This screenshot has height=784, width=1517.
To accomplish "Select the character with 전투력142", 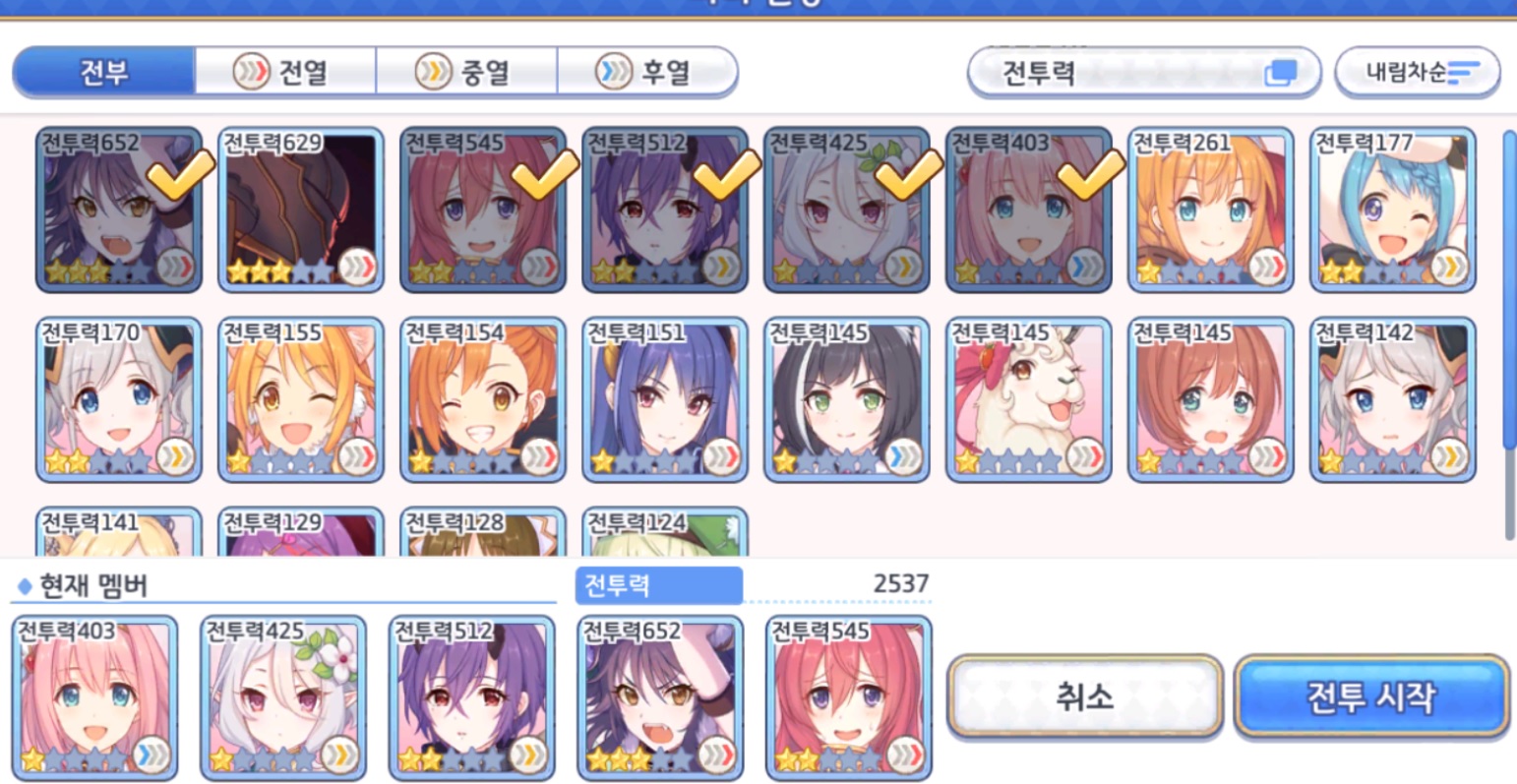I will click(x=1393, y=400).
